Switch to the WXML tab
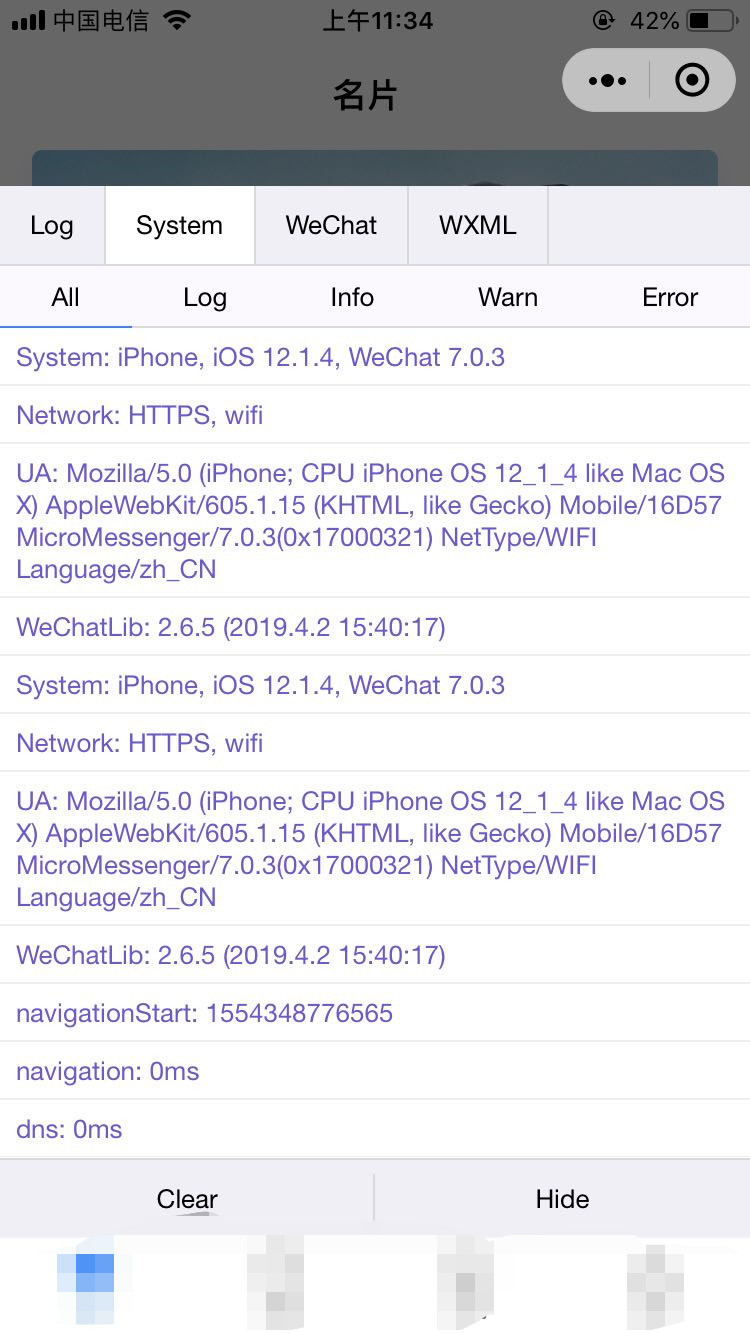Image resolution: width=750 pixels, height=1334 pixels. (x=478, y=225)
